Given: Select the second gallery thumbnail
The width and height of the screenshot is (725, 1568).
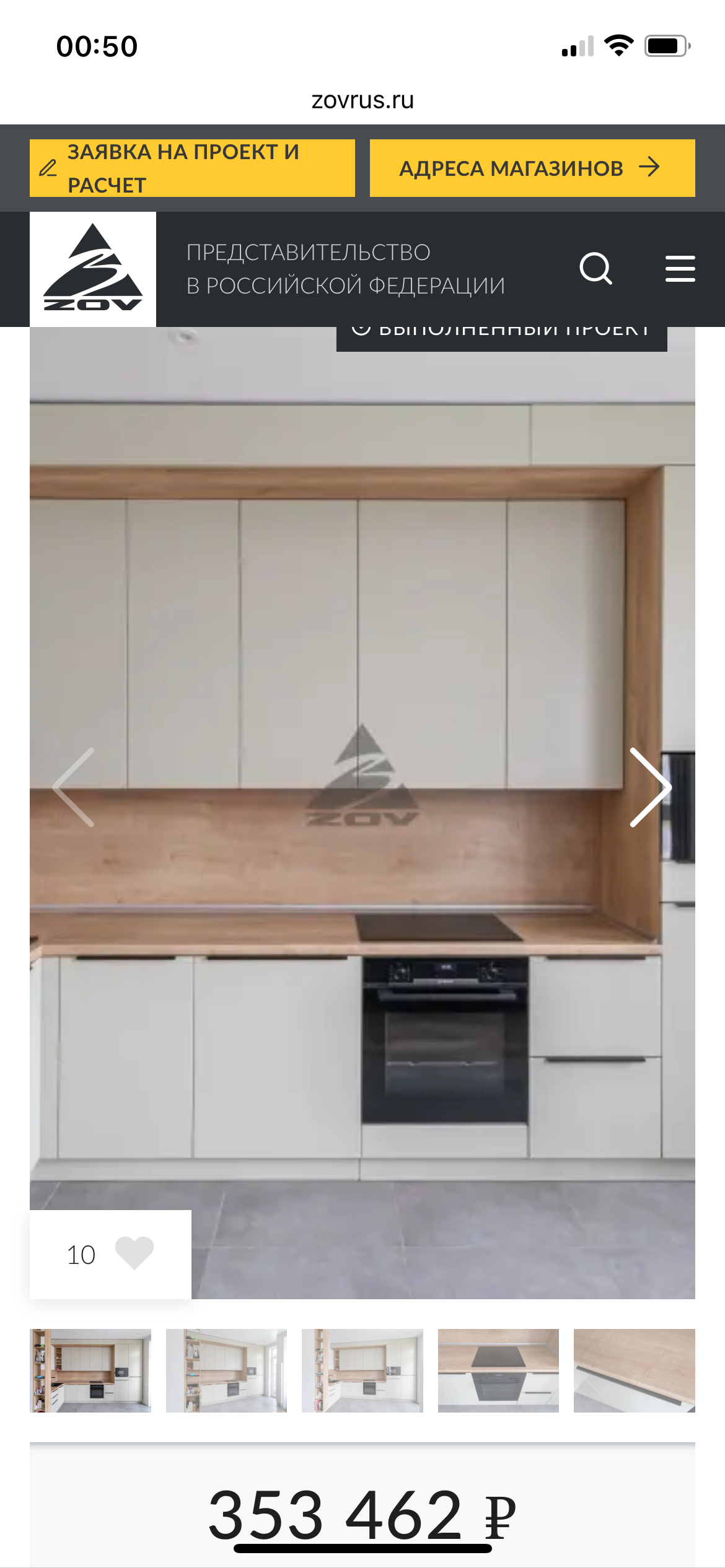Looking at the screenshot, I should (x=226, y=1370).
